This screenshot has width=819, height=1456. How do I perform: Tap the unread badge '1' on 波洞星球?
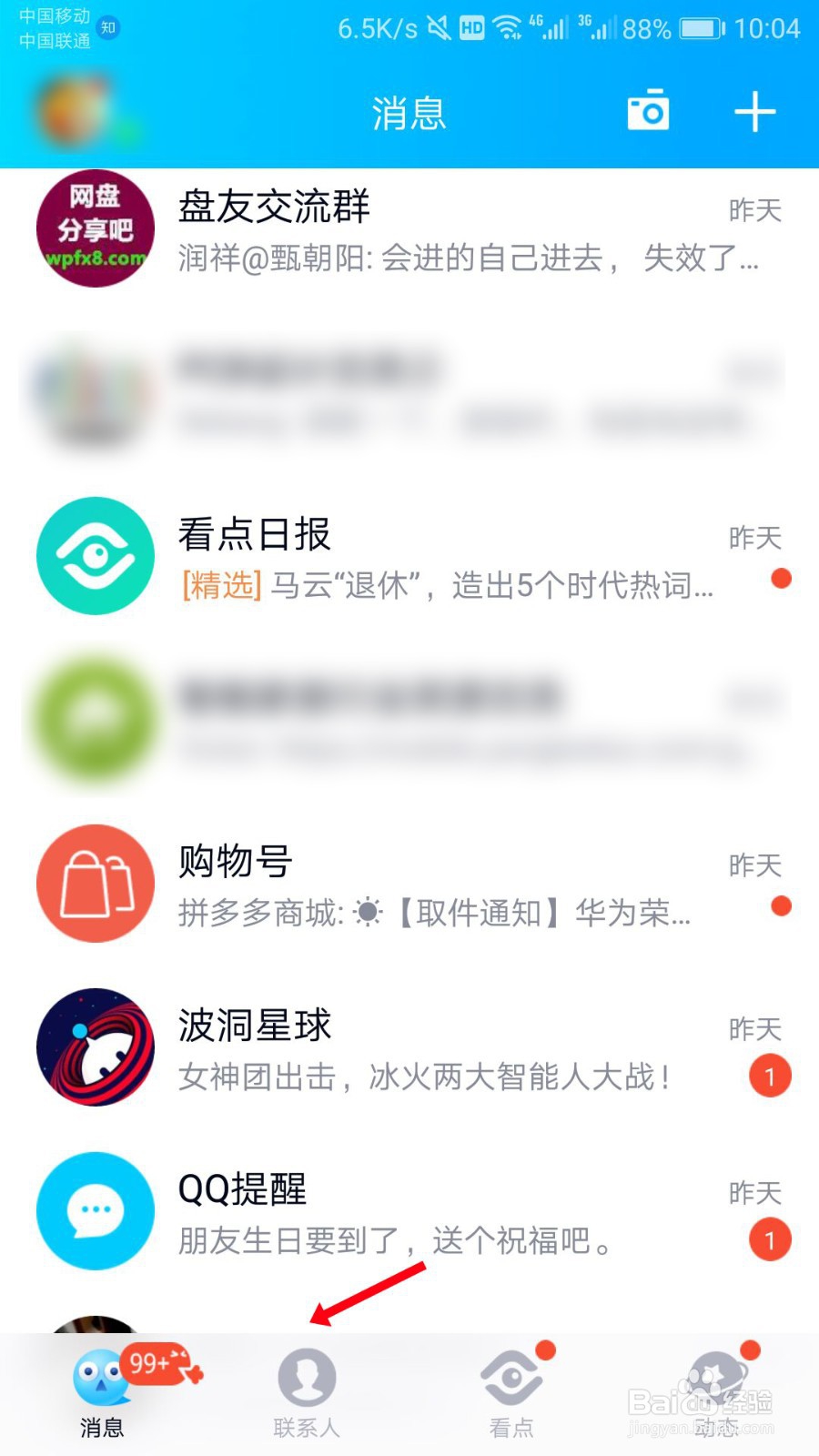click(x=770, y=1076)
